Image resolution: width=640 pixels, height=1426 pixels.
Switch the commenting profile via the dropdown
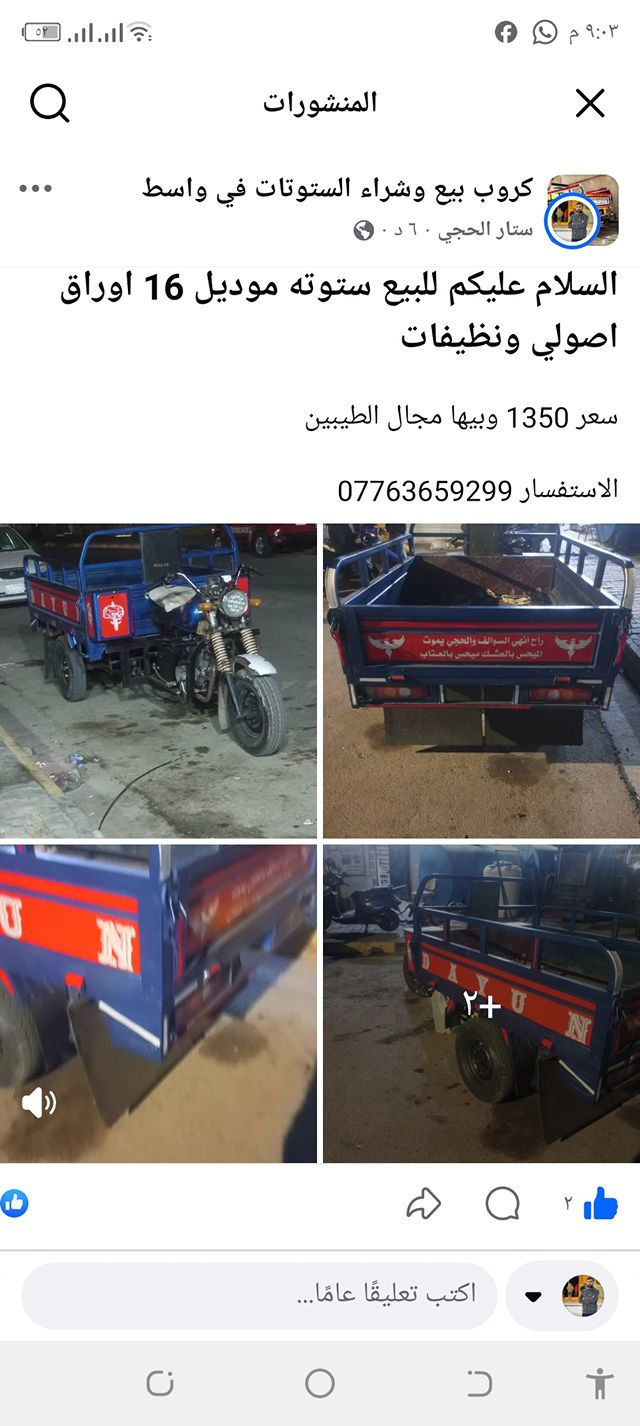click(534, 1296)
